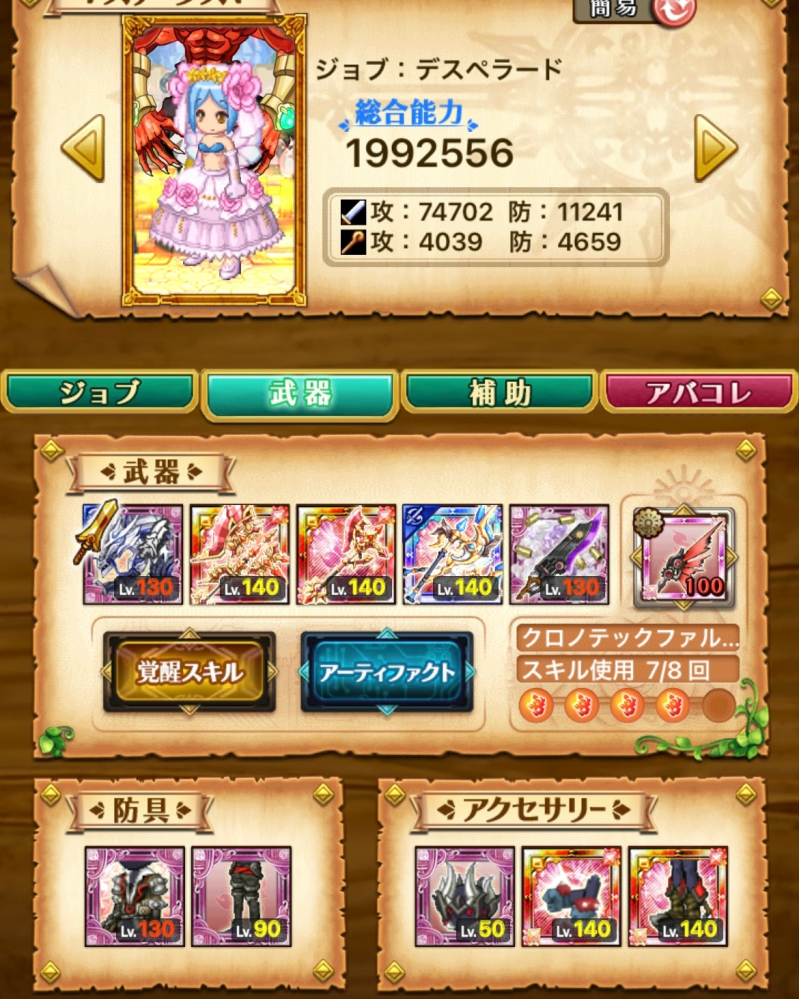The height and width of the screenshot is (999, 799).
Task: Select the first Lv.130 sword weapon
Action: 133,553
